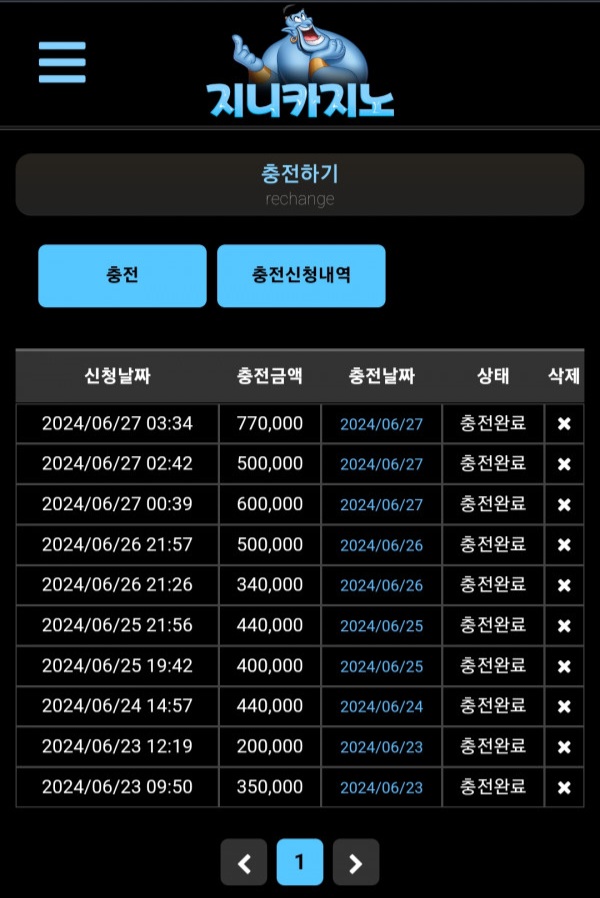Viewport: 600px width, 898px height.
Task: Tap the 지니카지노 logo to go home
Action: click(300, 72)
